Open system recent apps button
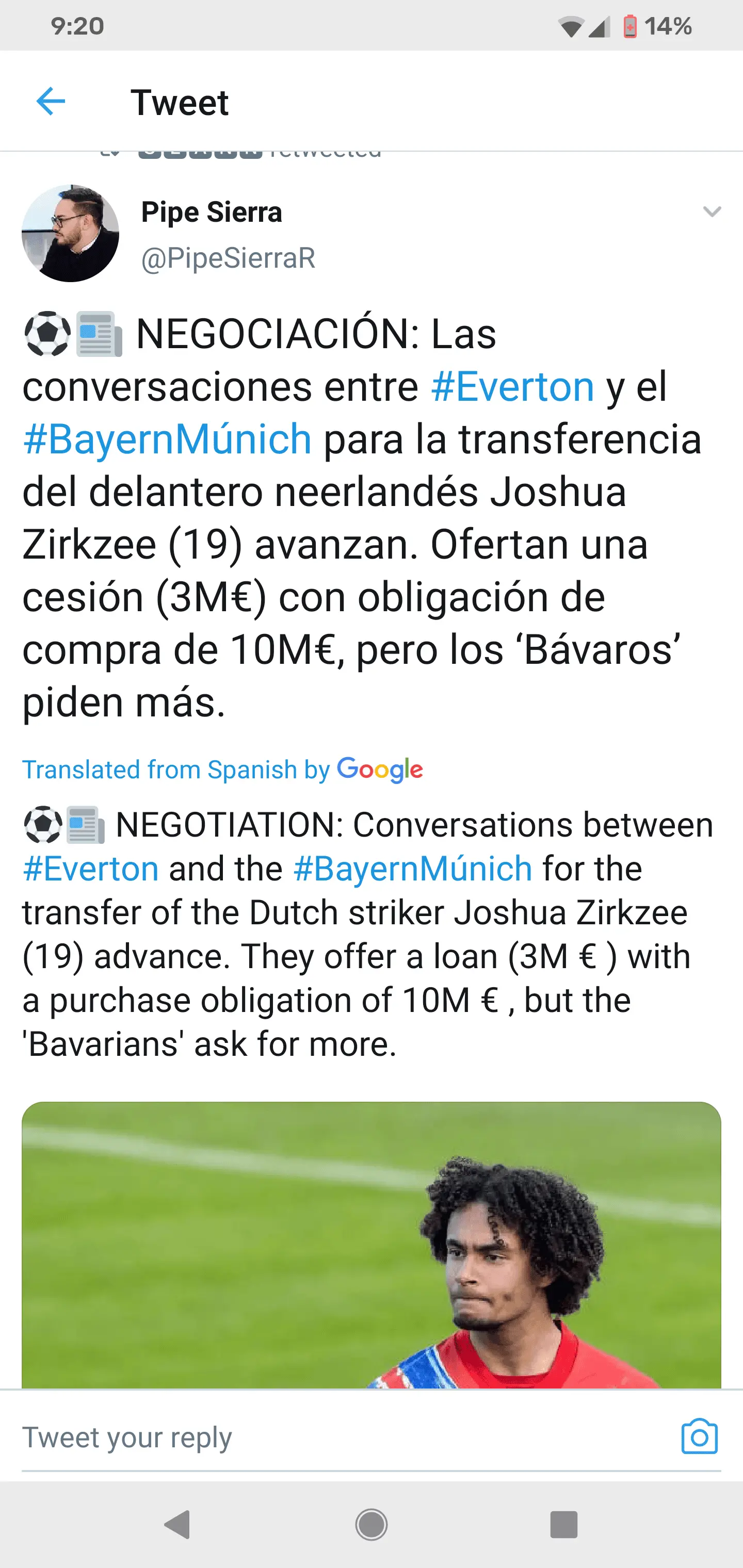The height and width of the screenshot is (1568, 743). point(563,1525)
